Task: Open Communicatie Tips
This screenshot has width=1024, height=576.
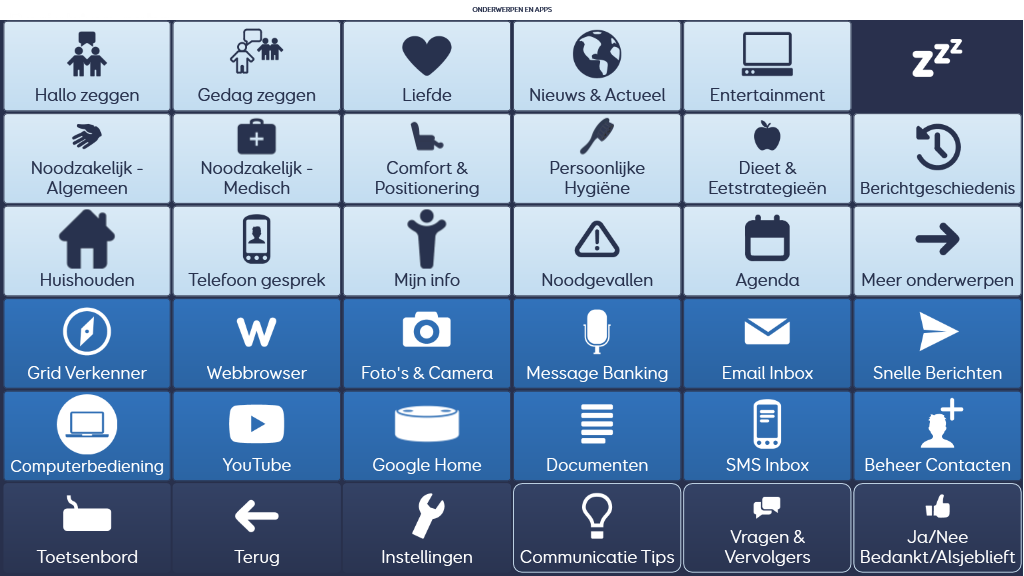Action: click(597, 528)
